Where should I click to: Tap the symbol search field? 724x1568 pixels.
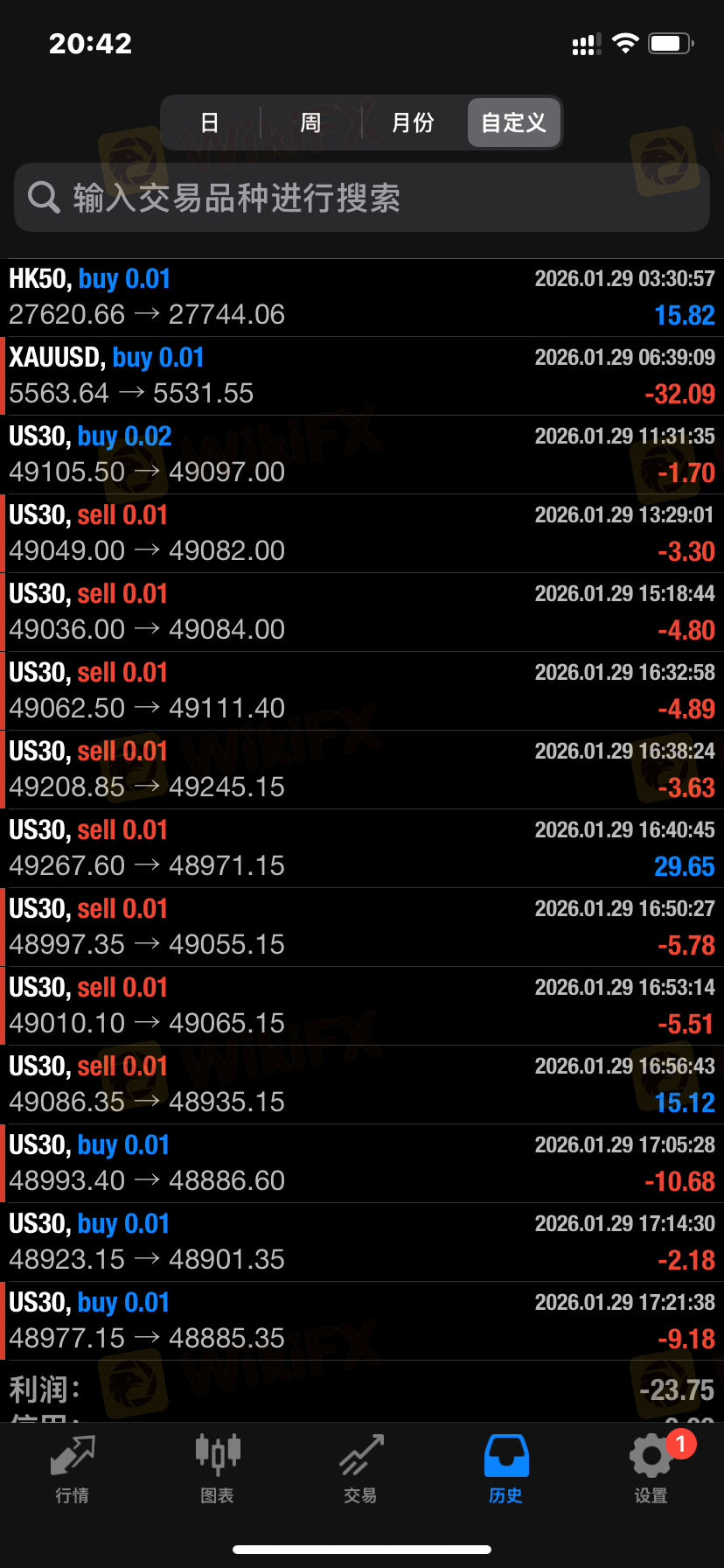pos(362,198)
